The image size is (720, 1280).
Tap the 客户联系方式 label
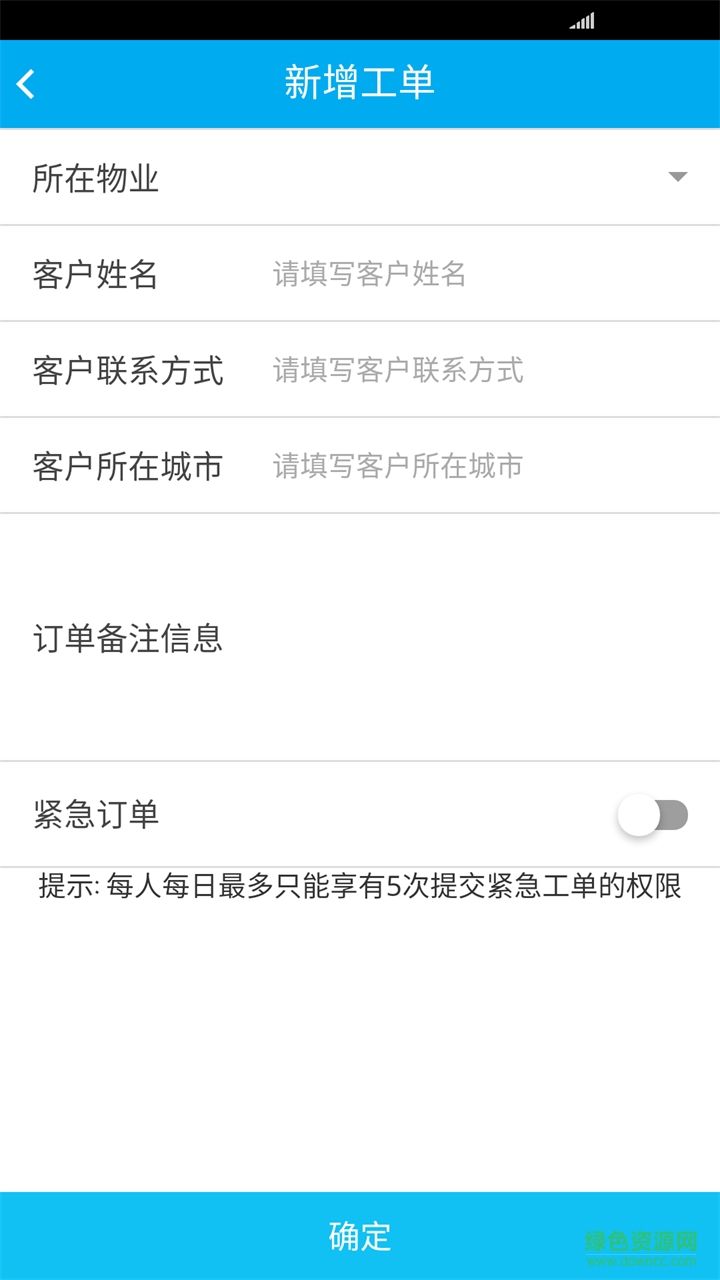(127, 370)
